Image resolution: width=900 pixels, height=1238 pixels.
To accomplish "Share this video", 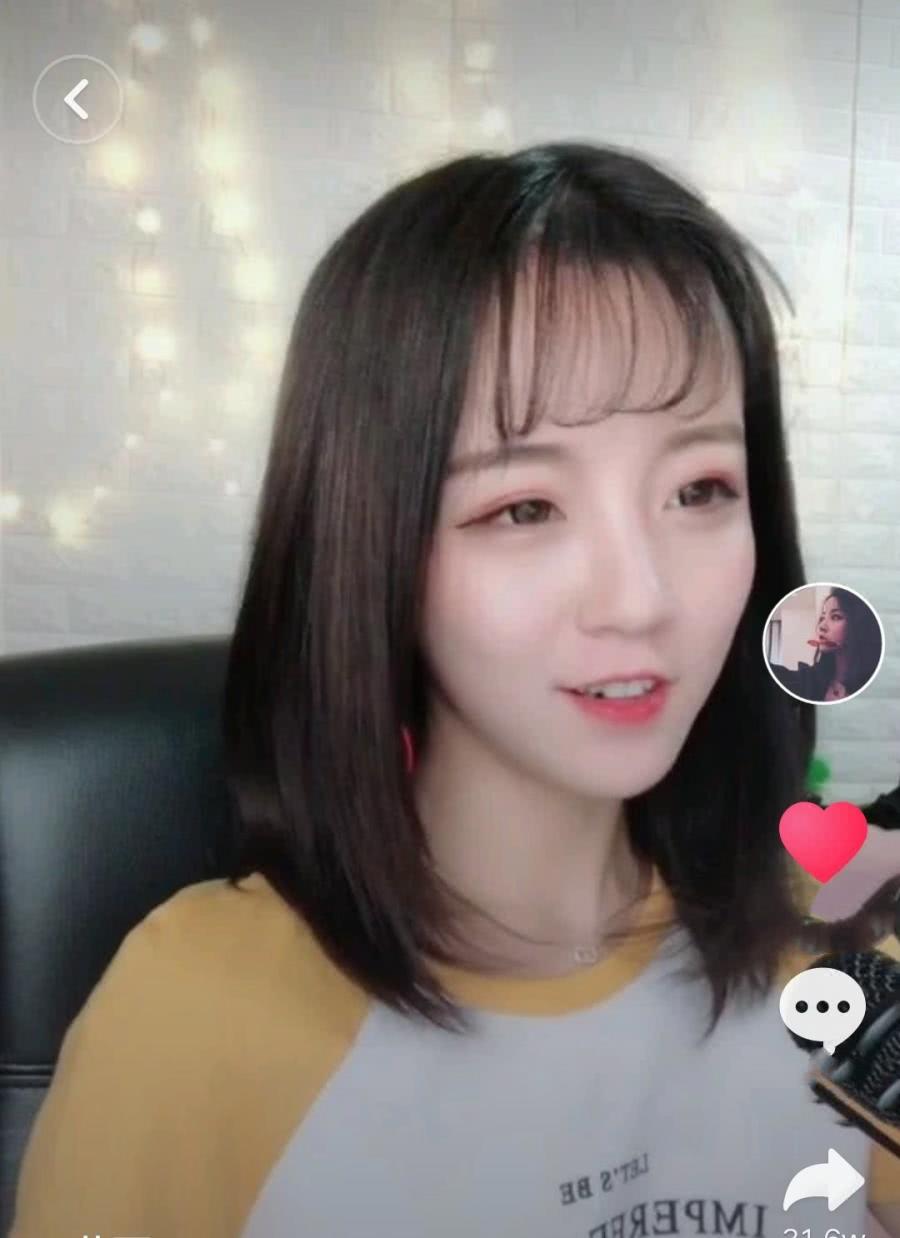I will (x=824, y=1182).
